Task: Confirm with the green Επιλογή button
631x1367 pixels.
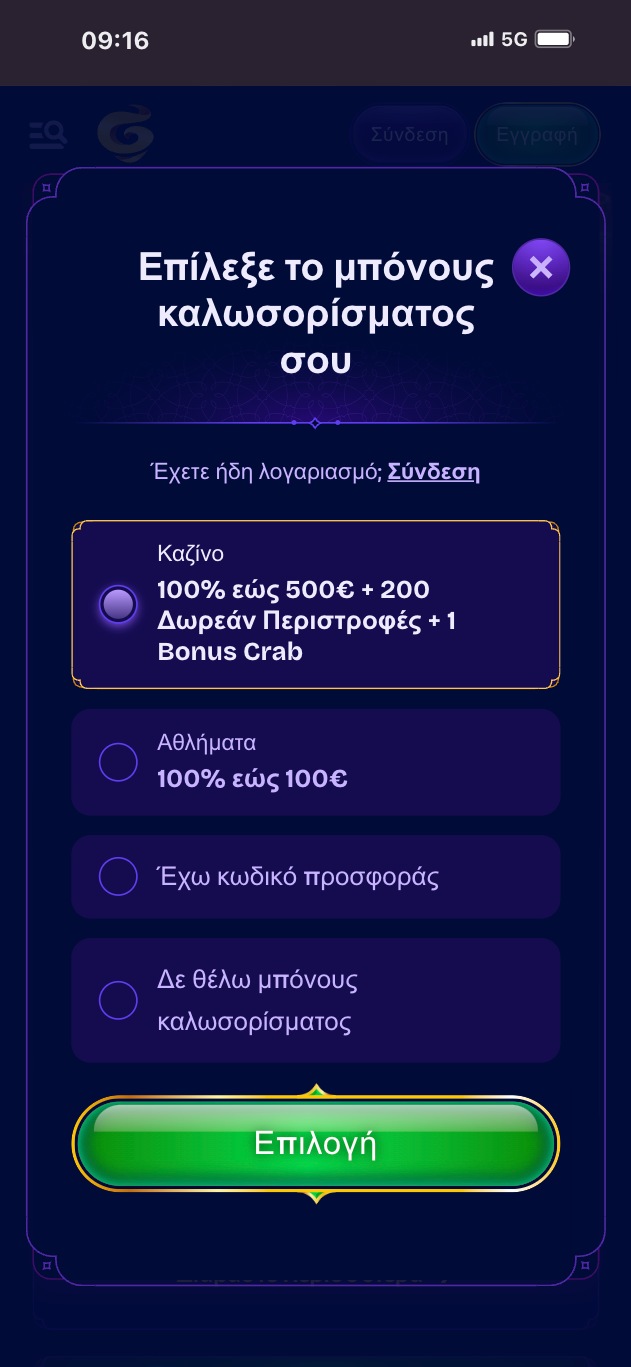Action: (x=315, y=1145)
